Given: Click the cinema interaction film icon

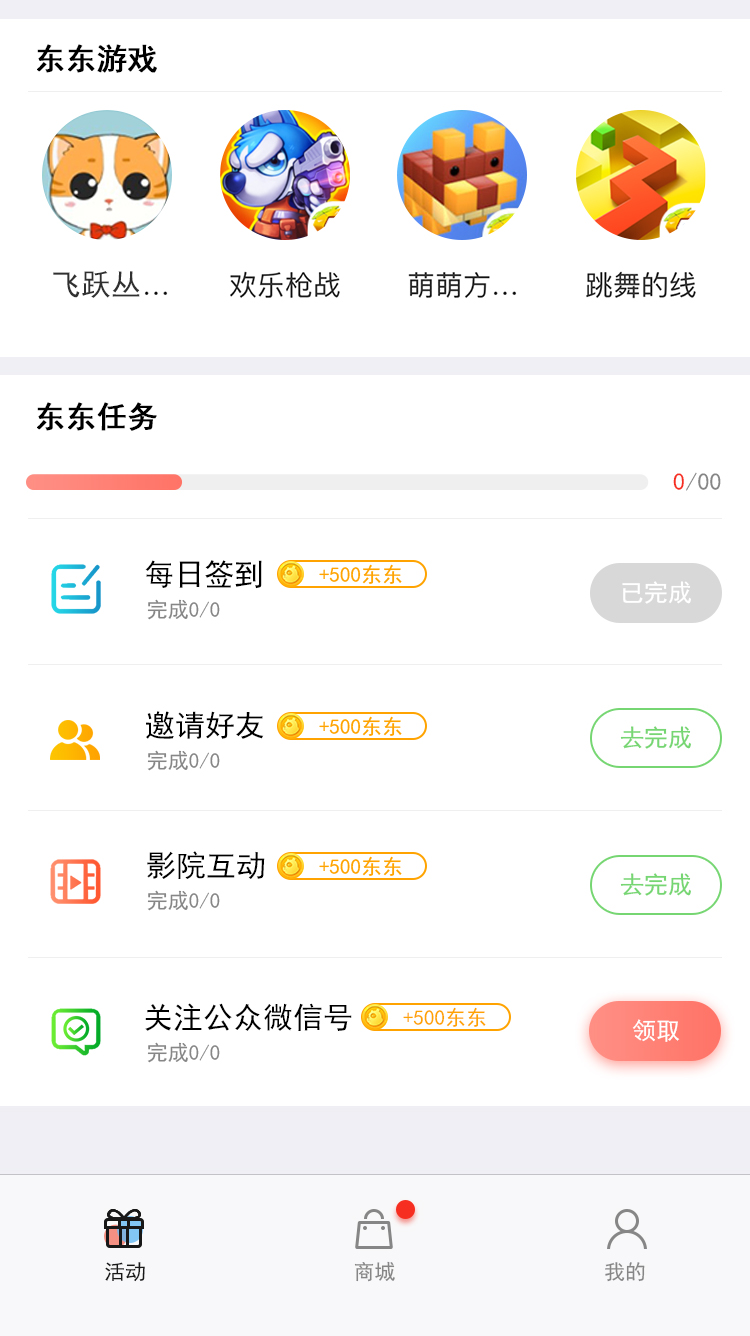Looking at the screenshot, I should (76, 880).
